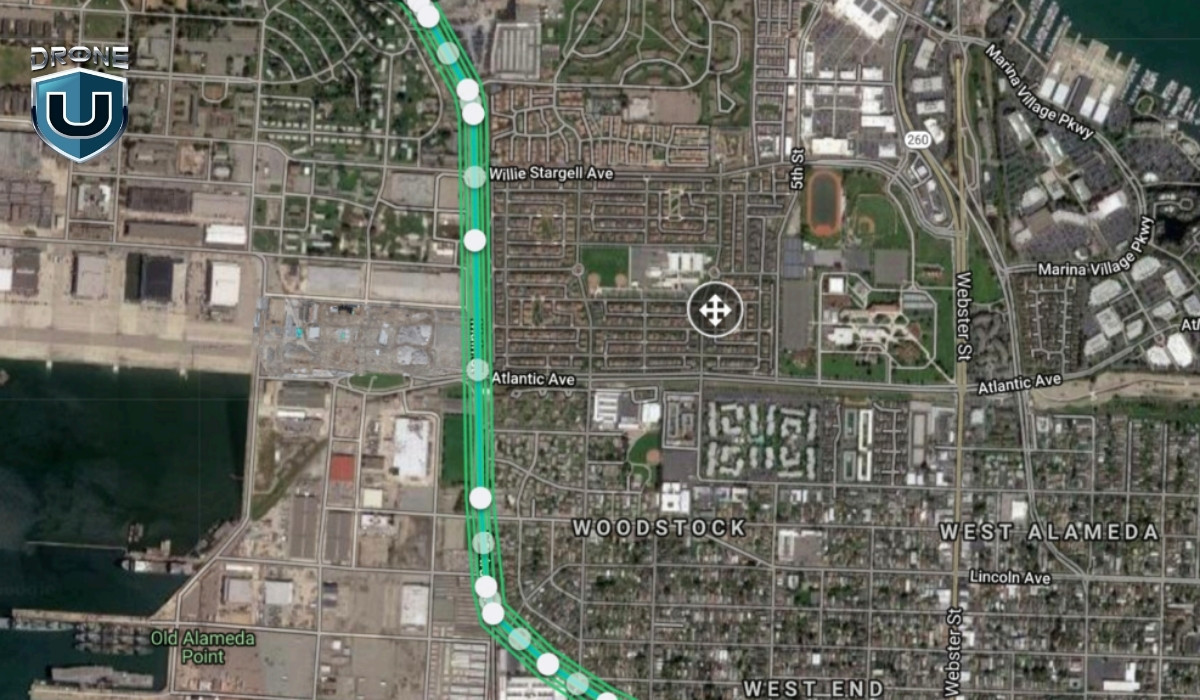
Task: Select the waypoint at Willie Stargell Ave
Action: coord(474,177)
